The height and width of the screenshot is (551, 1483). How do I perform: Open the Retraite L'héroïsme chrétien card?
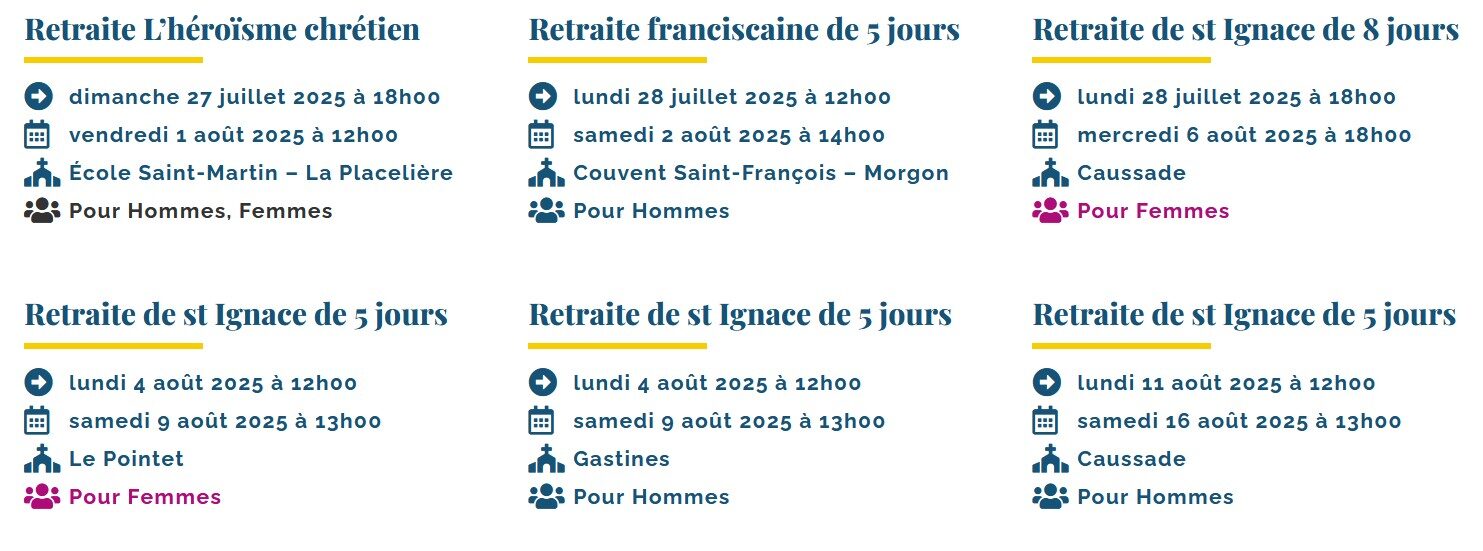pyautogui.click(x=222, y=30)
